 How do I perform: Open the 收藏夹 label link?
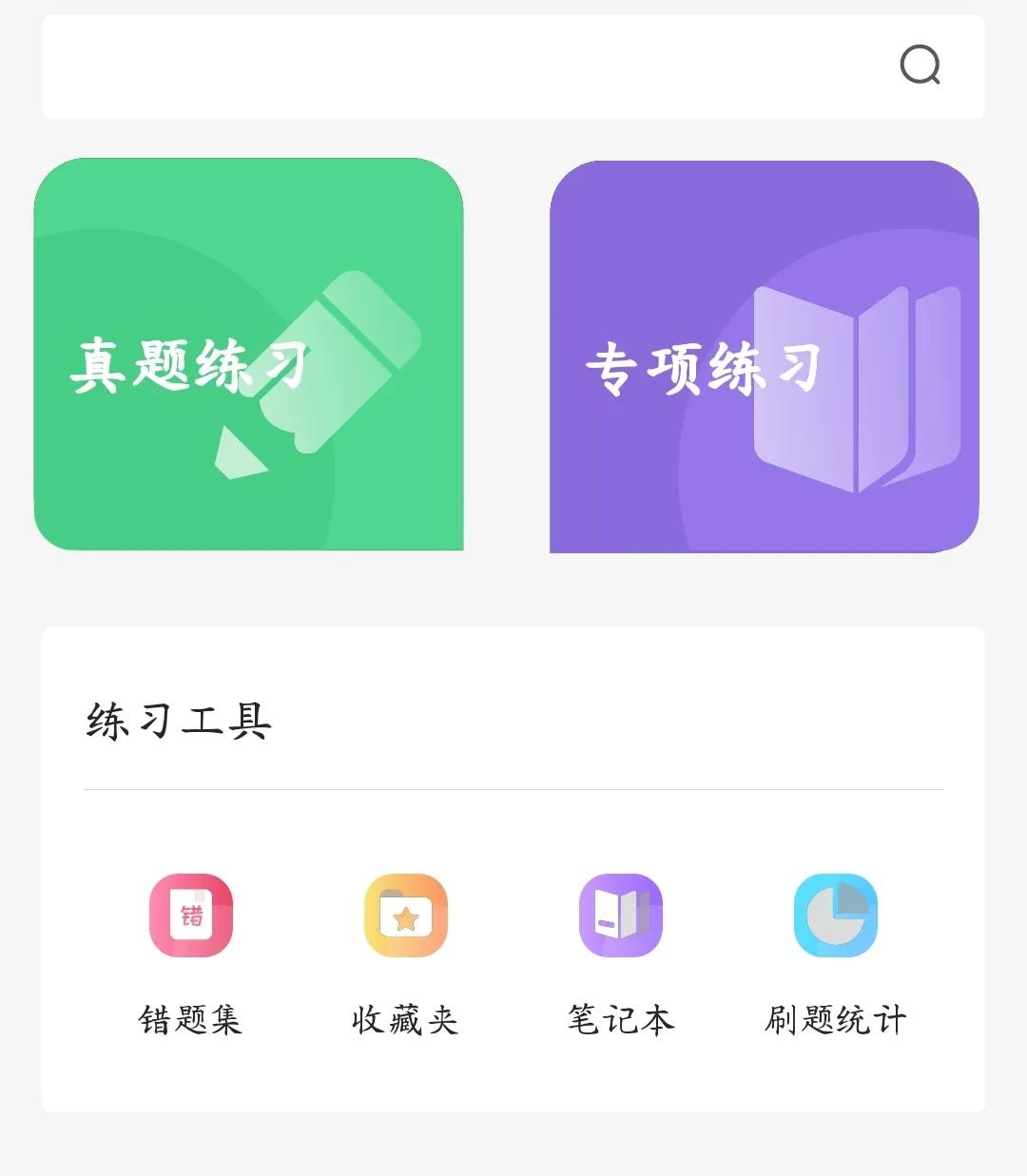pos(407,1020)
